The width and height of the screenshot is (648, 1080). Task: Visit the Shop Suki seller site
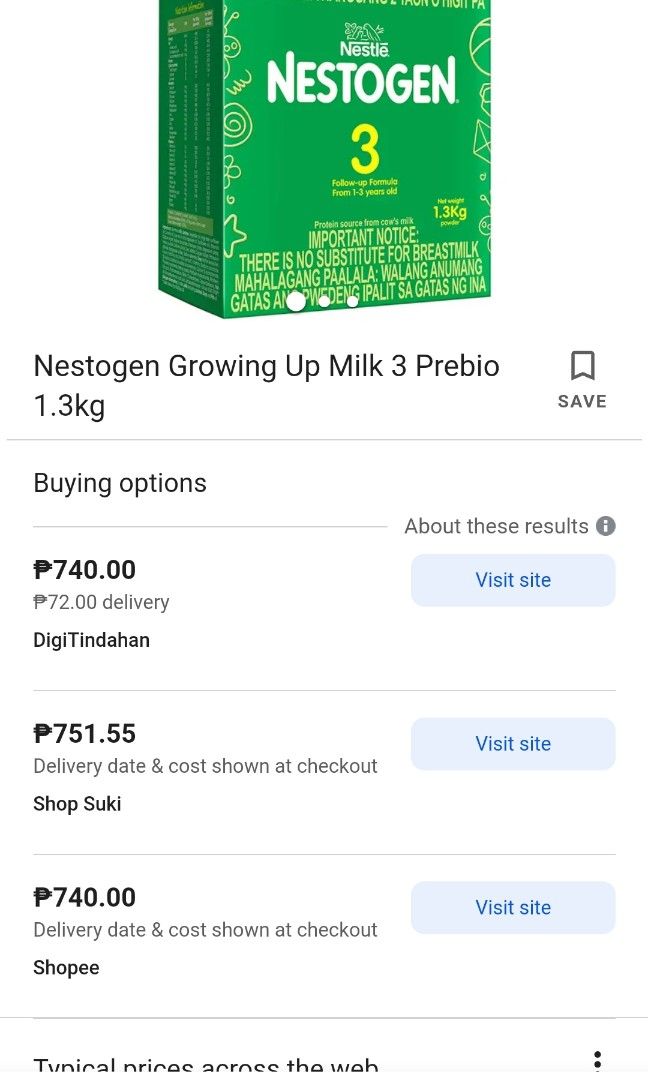coord(513,744)
